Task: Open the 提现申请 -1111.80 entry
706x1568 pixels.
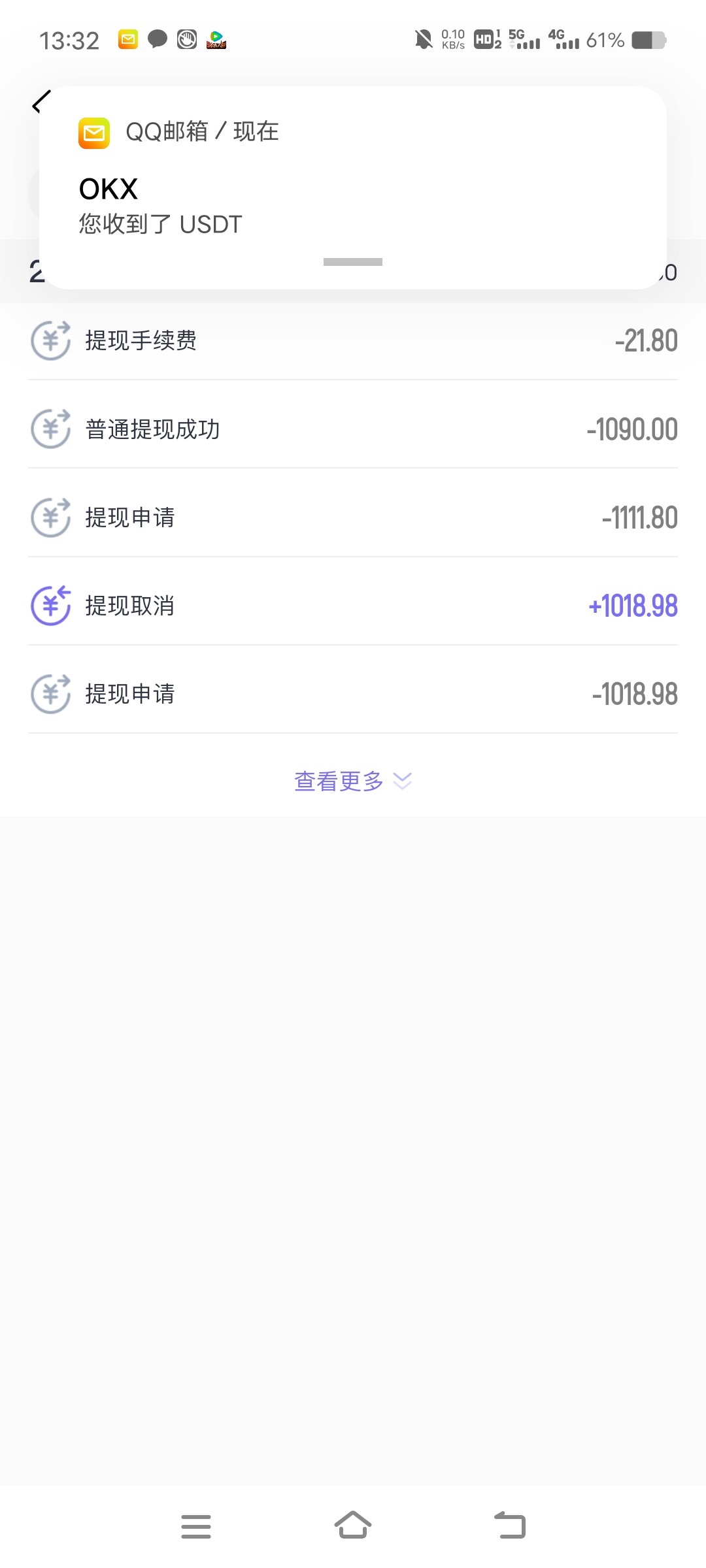Action: click(x=353, y=517)
